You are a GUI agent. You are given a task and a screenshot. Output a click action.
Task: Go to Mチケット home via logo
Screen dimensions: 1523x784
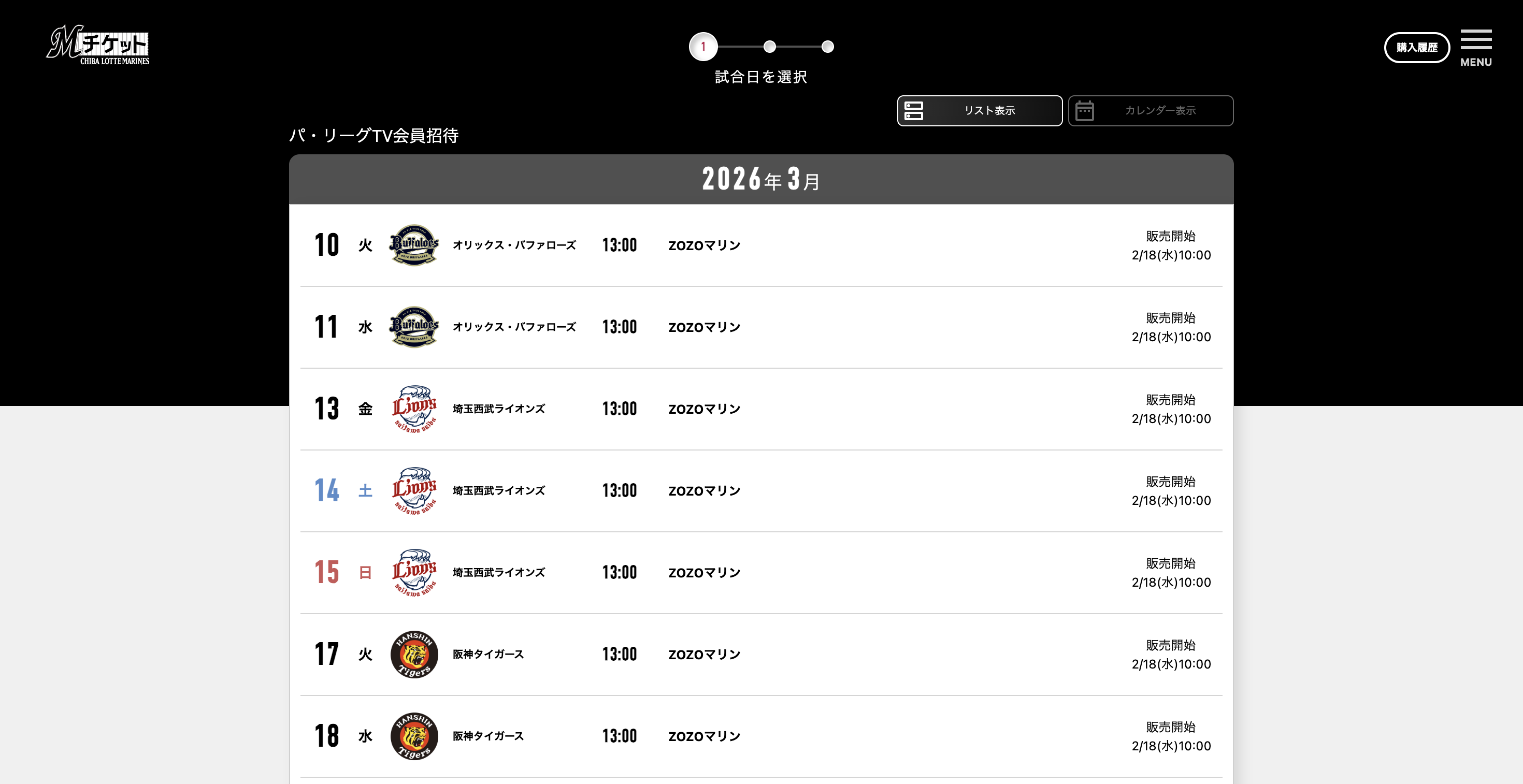tap(98, 45)
